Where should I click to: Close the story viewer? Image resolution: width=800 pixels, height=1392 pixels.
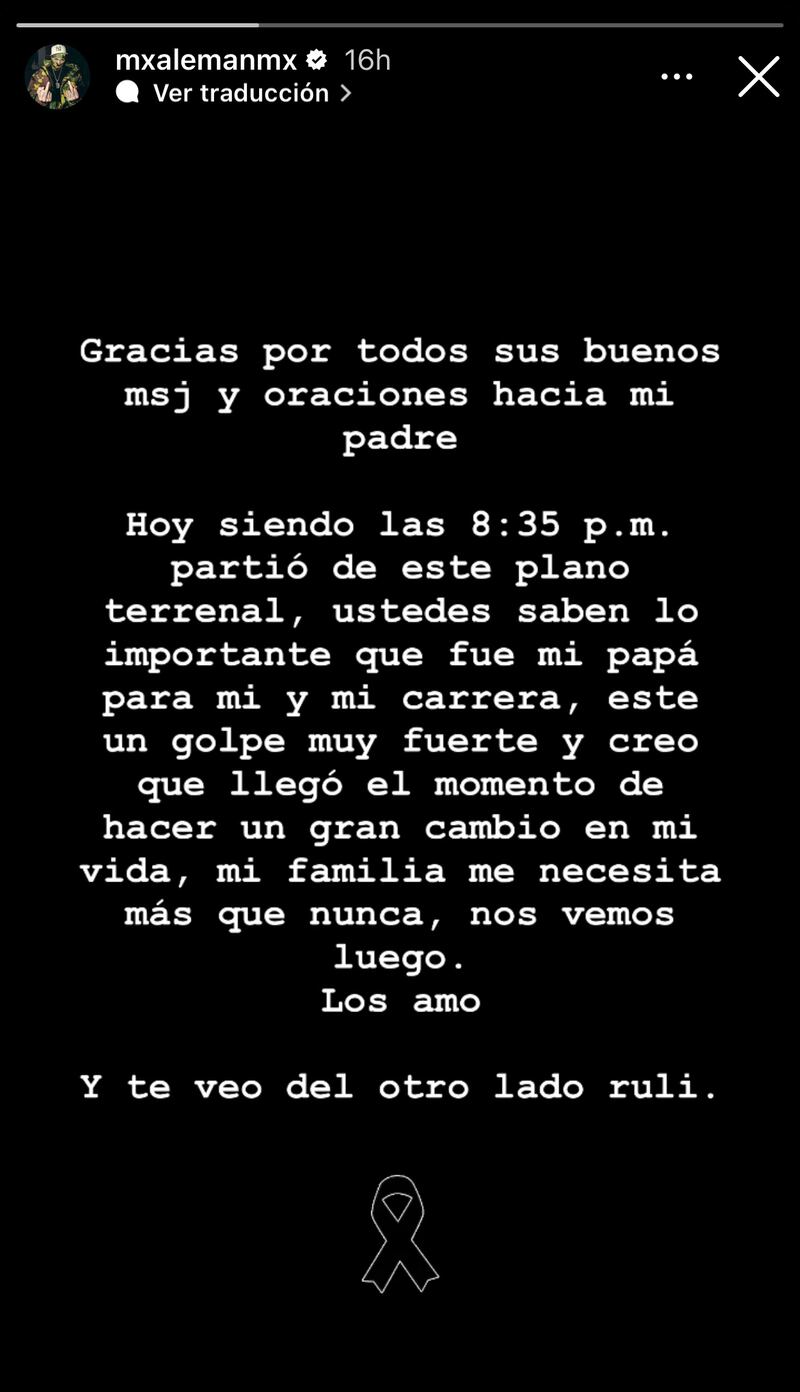tap(758, 77)
